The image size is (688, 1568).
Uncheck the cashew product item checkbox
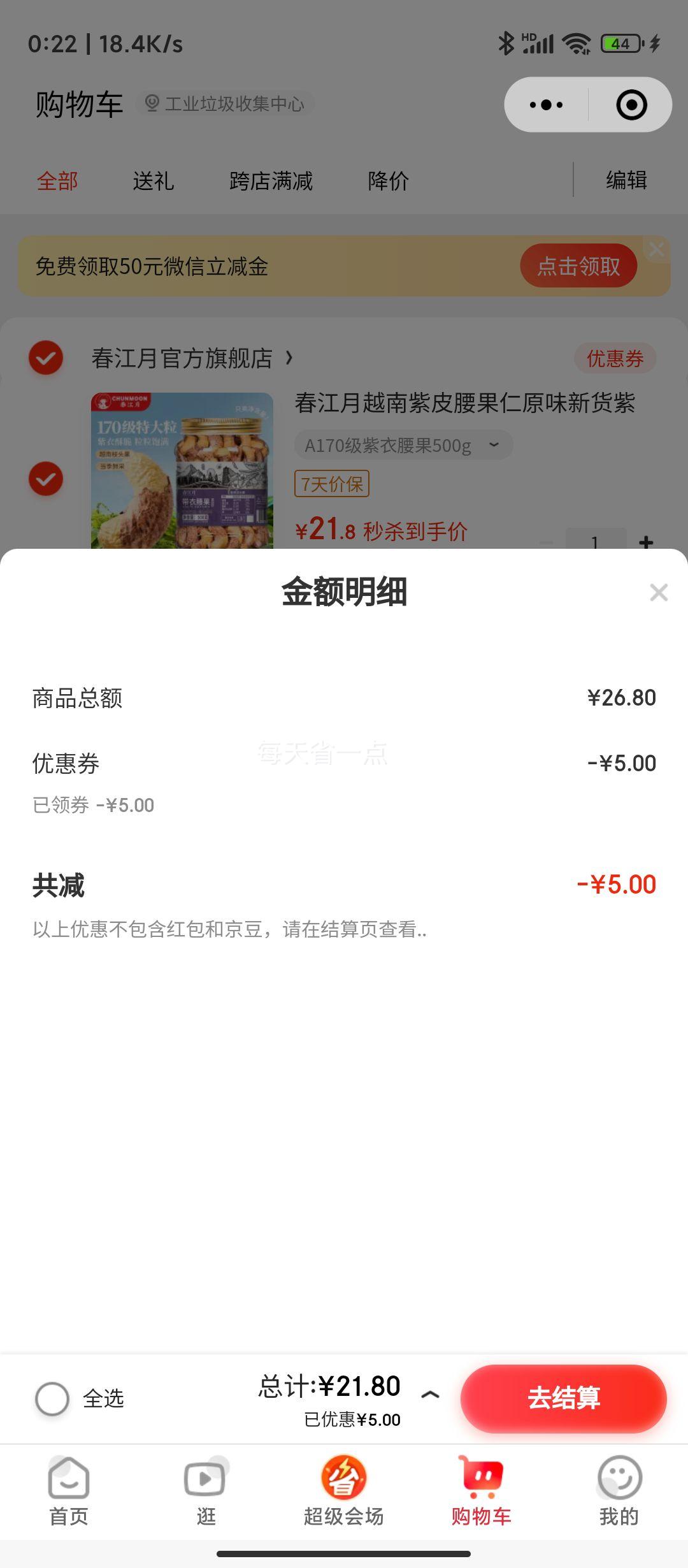pyautogui.click(x=47, y=479)
